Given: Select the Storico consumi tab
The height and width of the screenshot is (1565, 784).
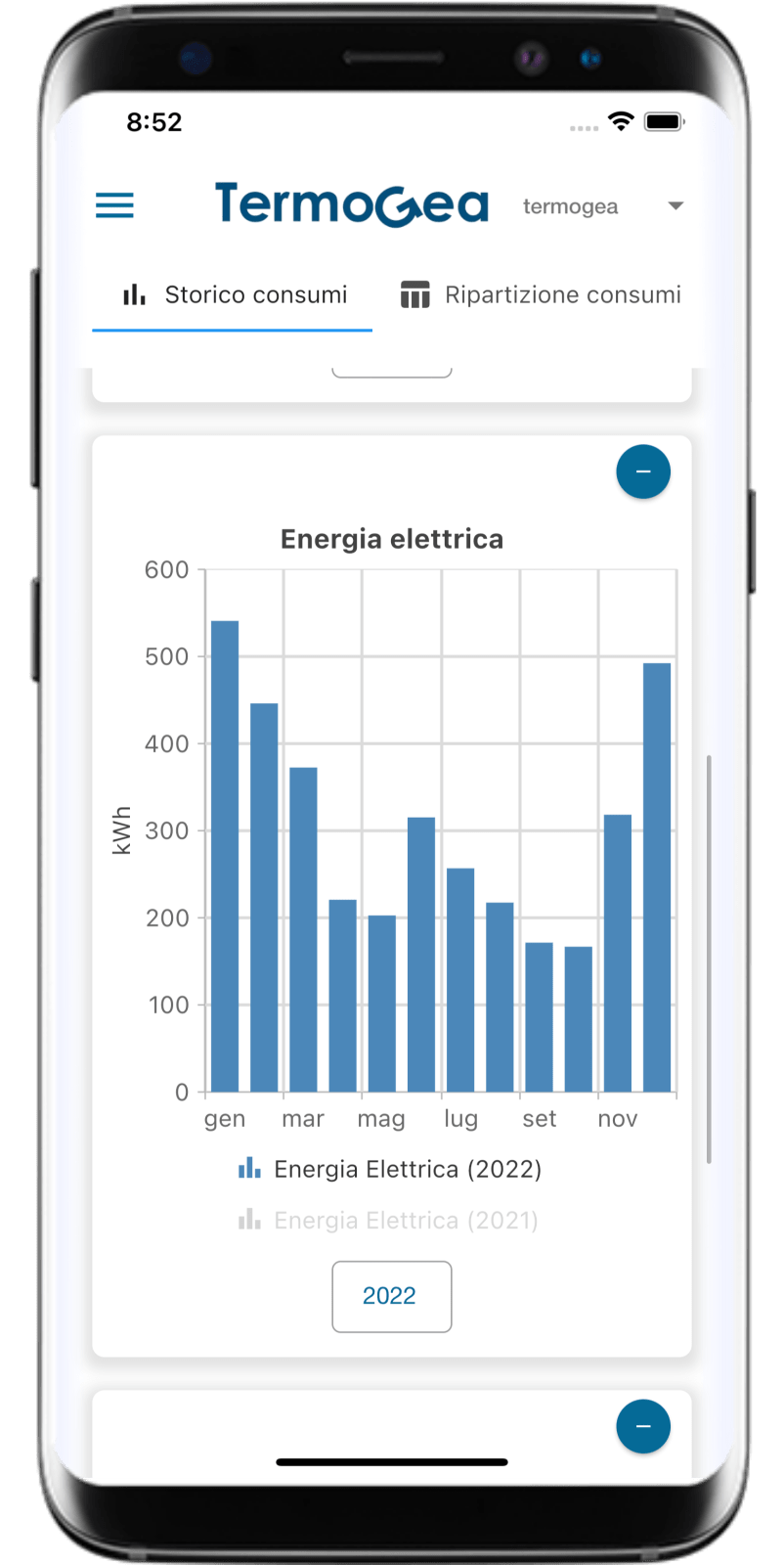Looking at the screenshot, I should pyautogui.click(x=233, y=294).
